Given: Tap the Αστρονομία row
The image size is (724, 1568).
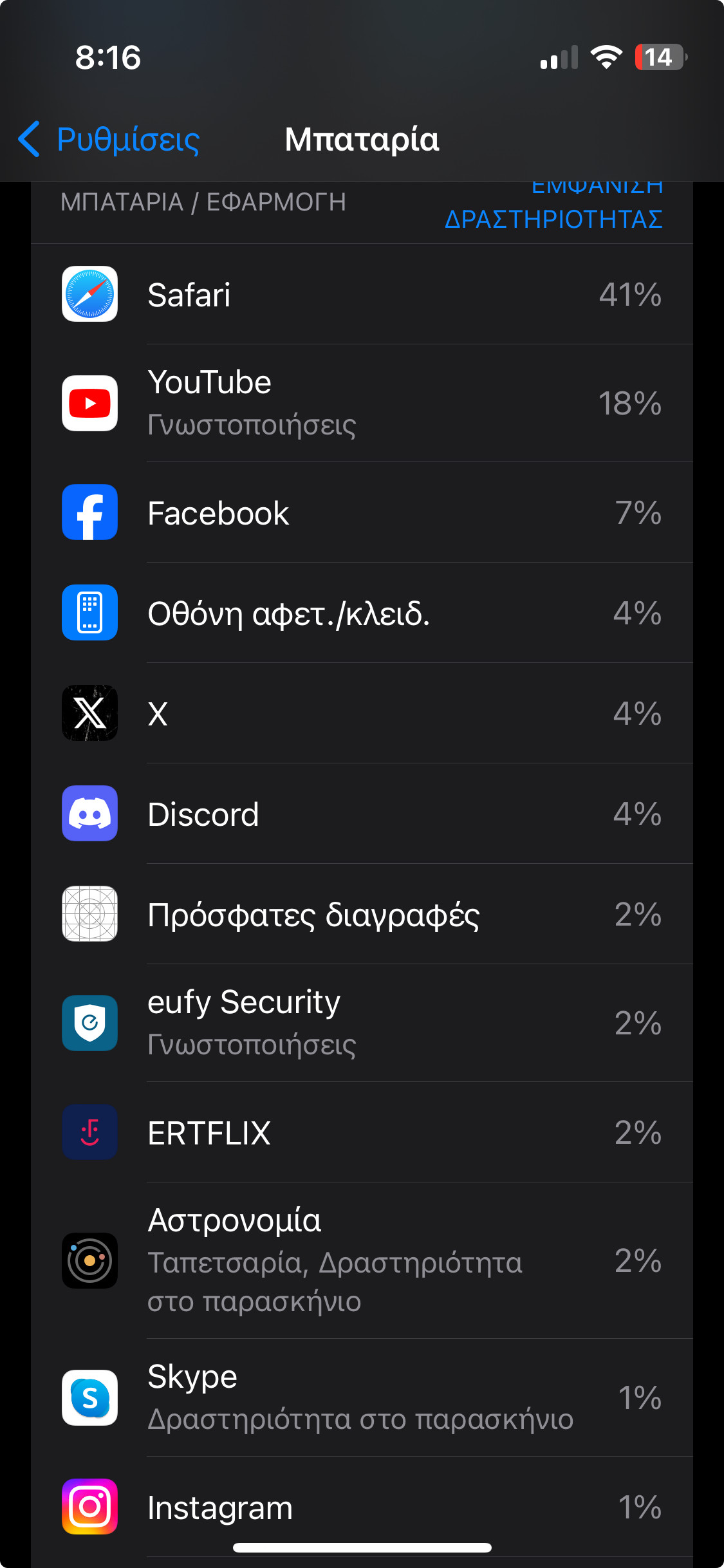Looking at the screenshot, I should pos(362,1260).
